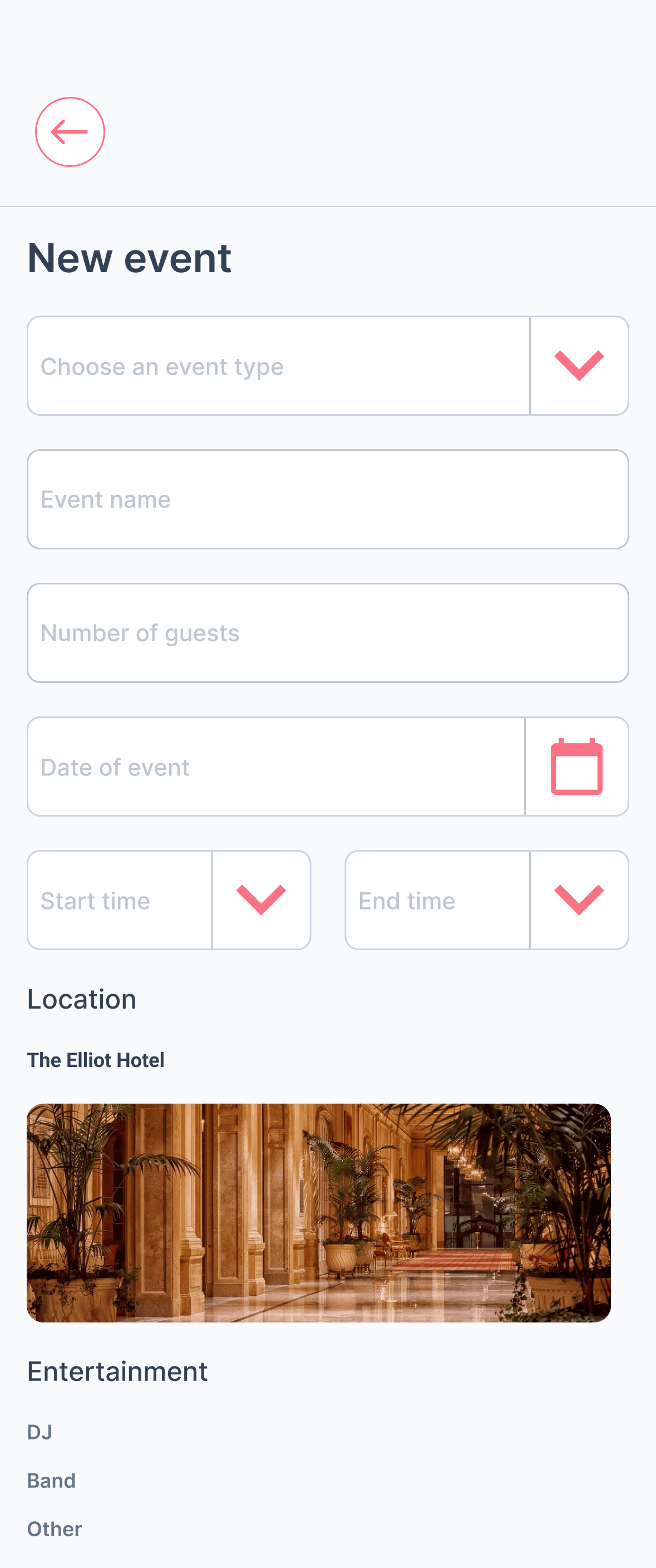This screenshot has height=1568, width=656.
Task: Choose DJ entertainment option
Action: [x=40, y=1432]
